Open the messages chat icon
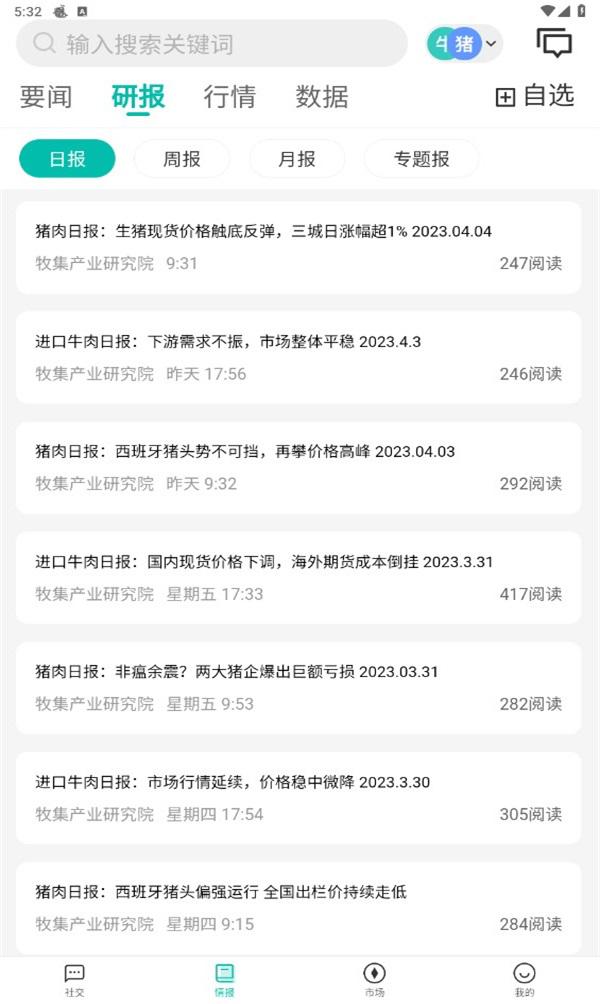Viewport: 600px width, 1004px height. tap(554, 43)
